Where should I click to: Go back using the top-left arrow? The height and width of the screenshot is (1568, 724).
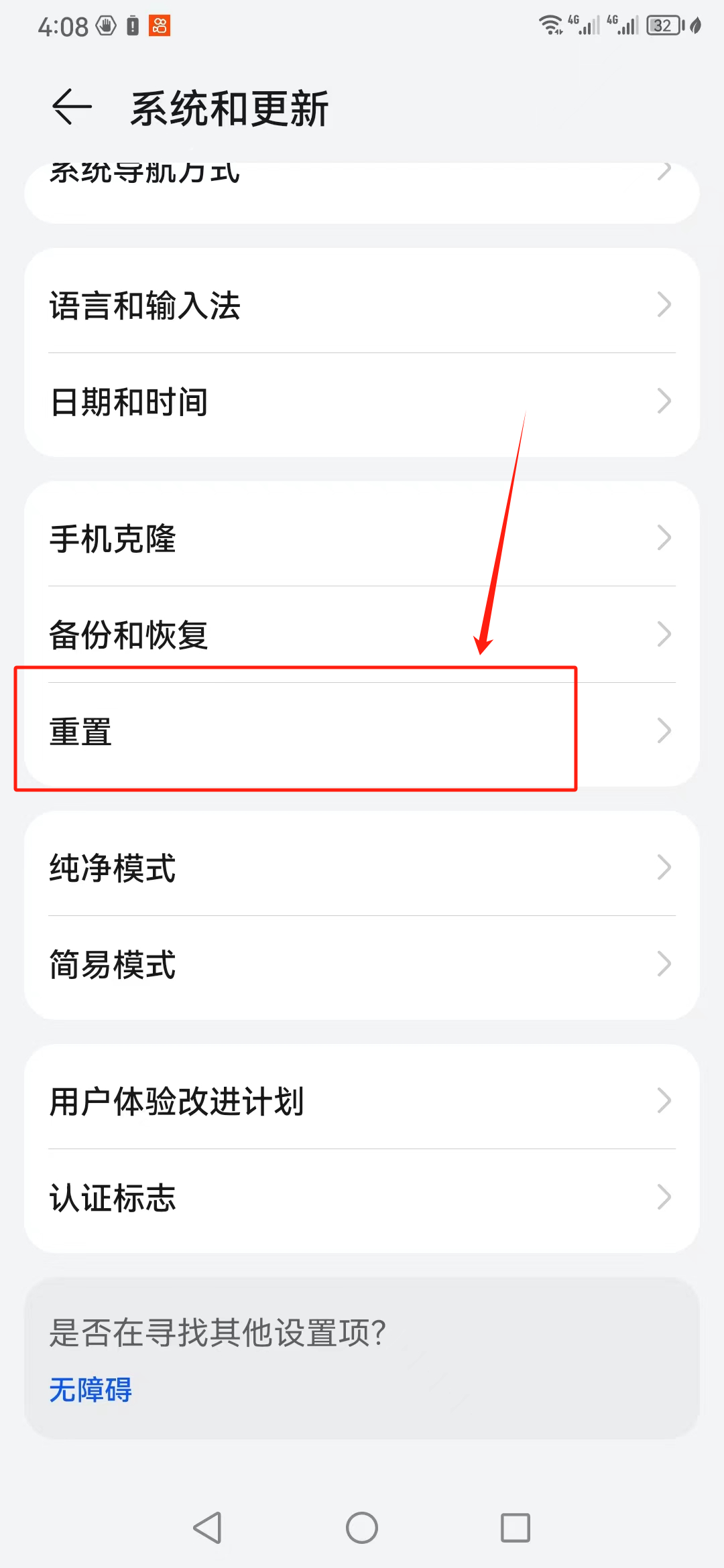pyautogui.click(x=71, y=107)
